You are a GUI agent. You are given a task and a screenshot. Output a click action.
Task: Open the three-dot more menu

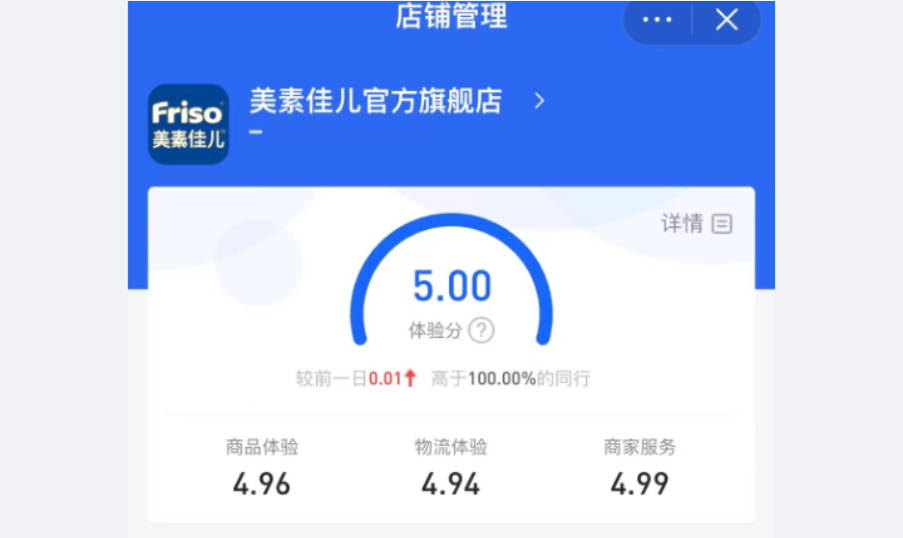pyautogui.click(x=657, y=20)
